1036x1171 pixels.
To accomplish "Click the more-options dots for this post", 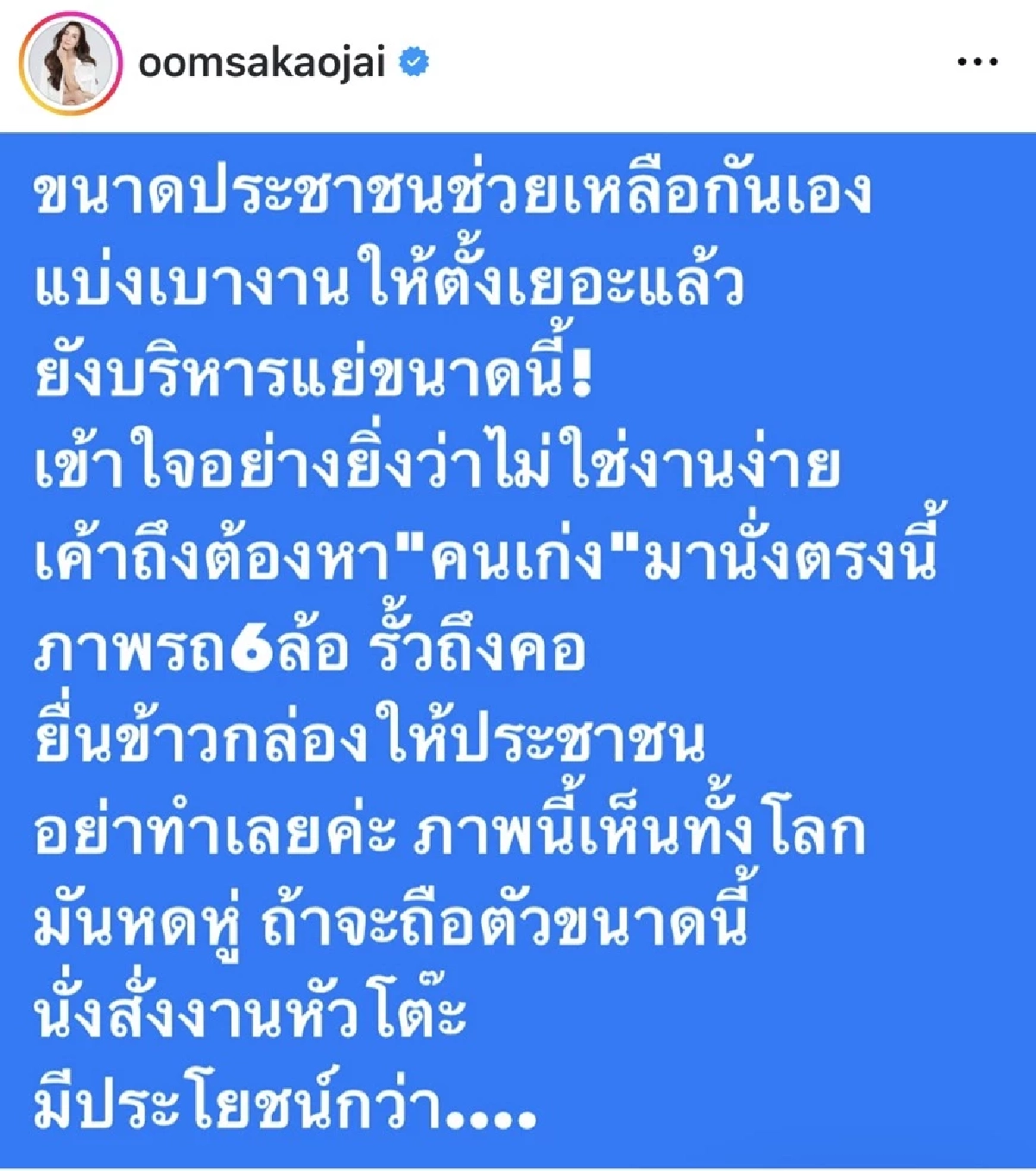I will coord(976,62).
